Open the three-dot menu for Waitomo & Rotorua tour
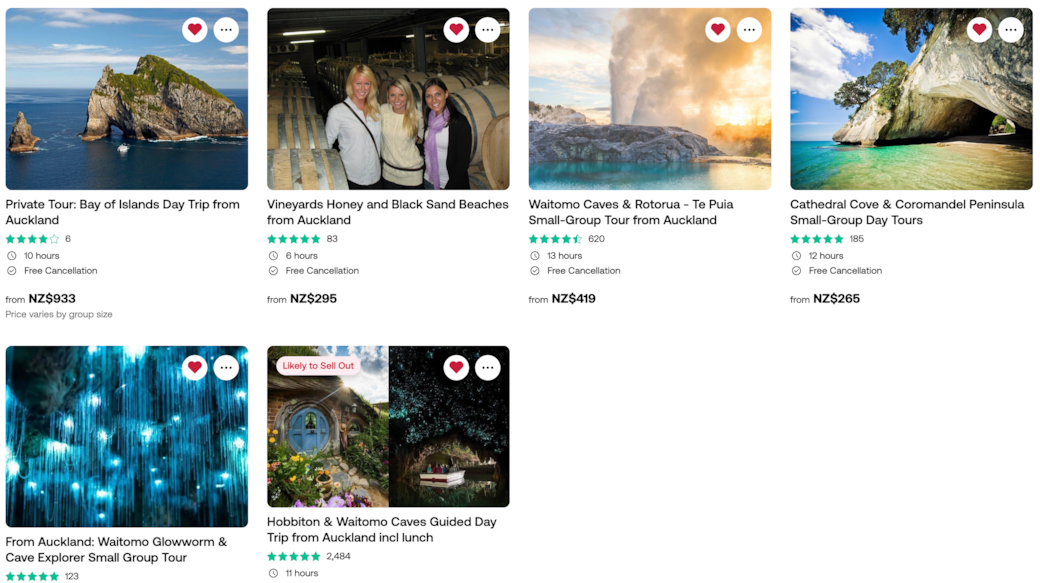The height and width of the screenshot is (583, 1040). (x=750, y=30)
